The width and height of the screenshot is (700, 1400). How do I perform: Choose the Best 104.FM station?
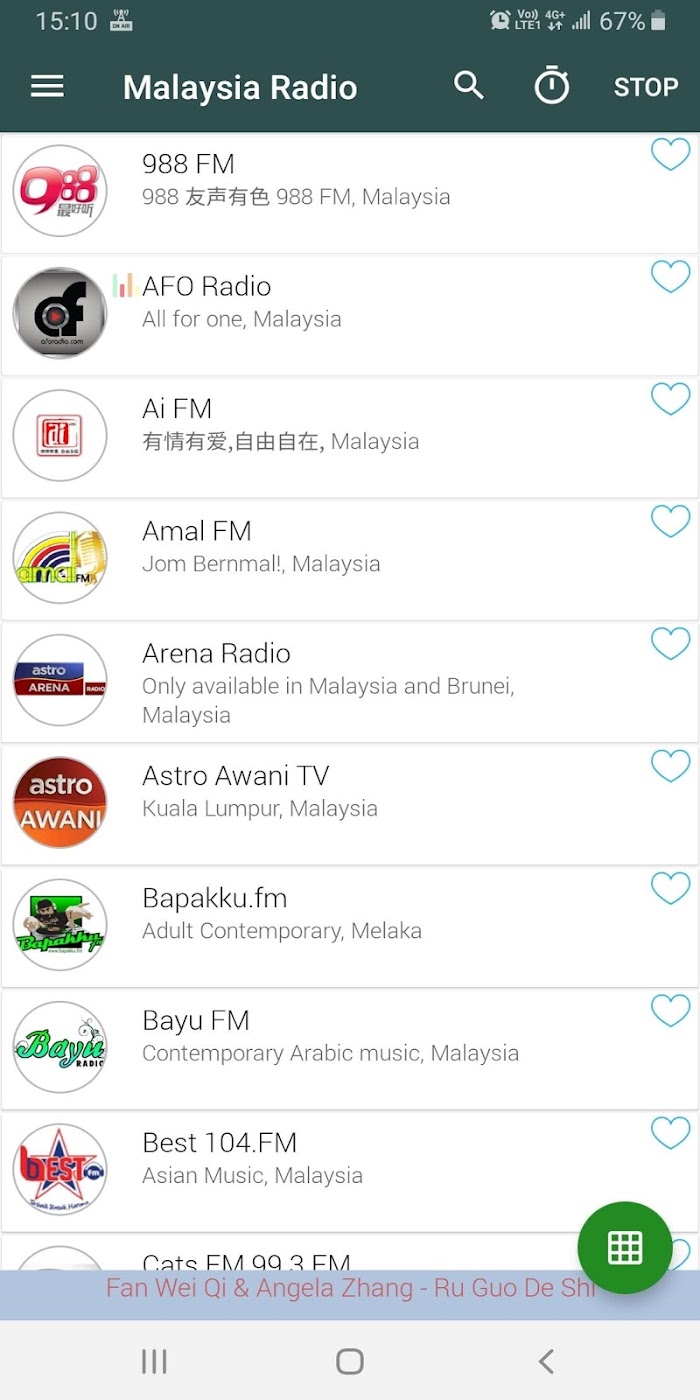tap(350, 1171)
